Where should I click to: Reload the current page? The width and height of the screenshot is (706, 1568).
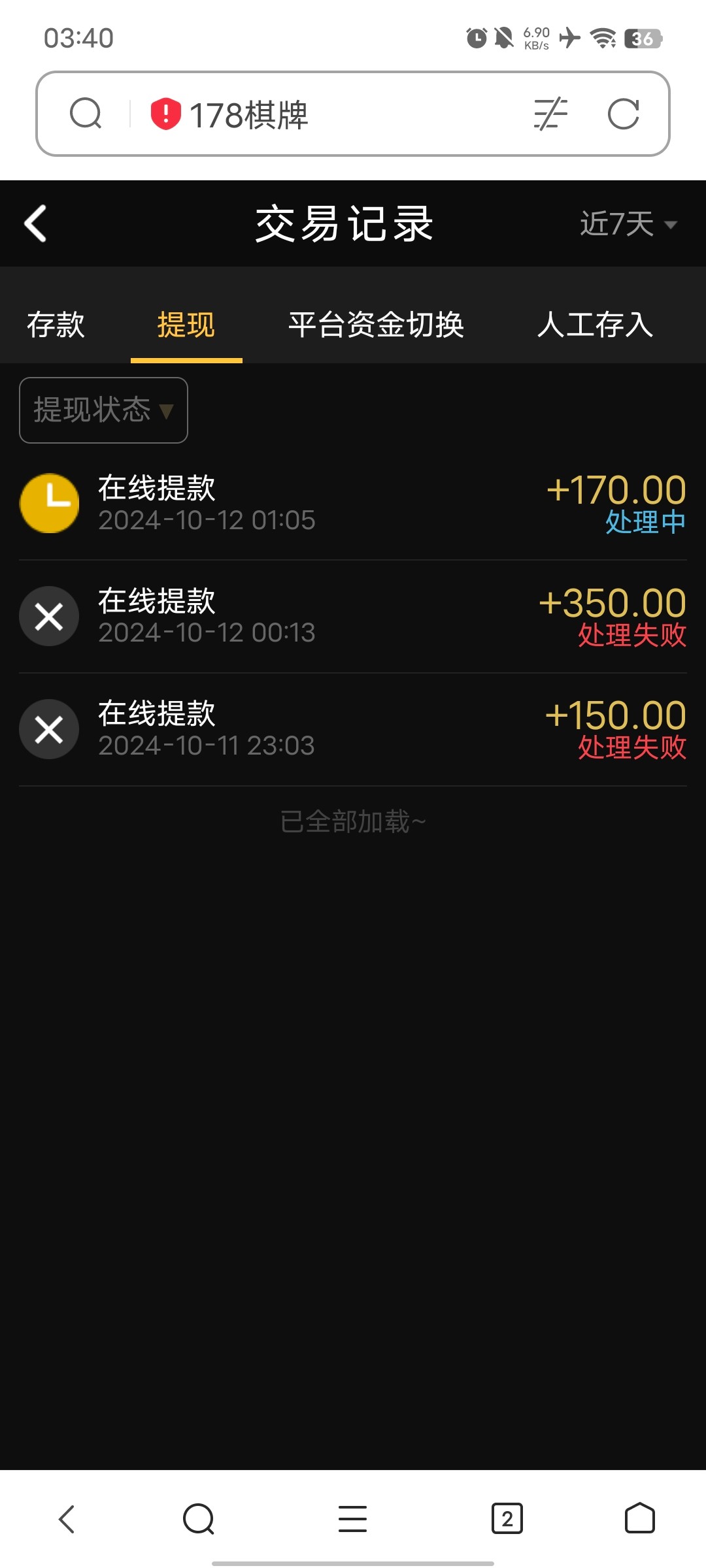623,114
